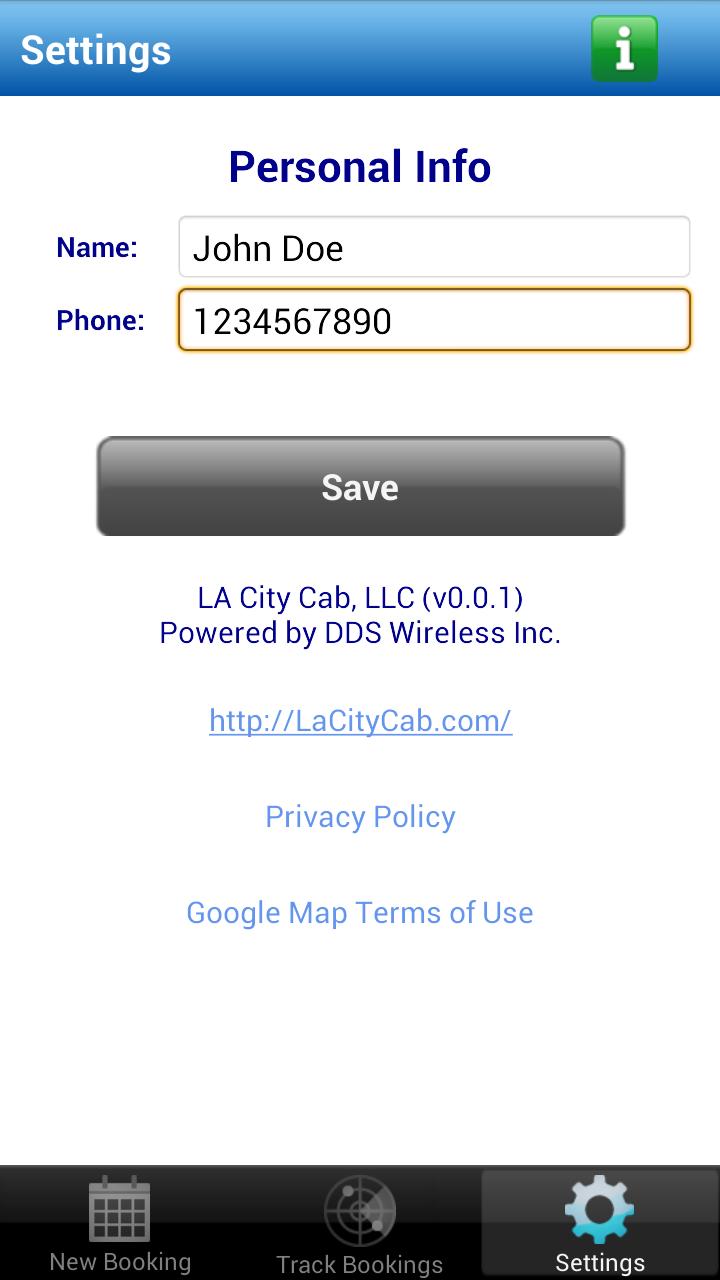Viewport: 720px width, 1280px height.
Task: Switch to the New Booking tab
Action: click(x=120, y=1222)
